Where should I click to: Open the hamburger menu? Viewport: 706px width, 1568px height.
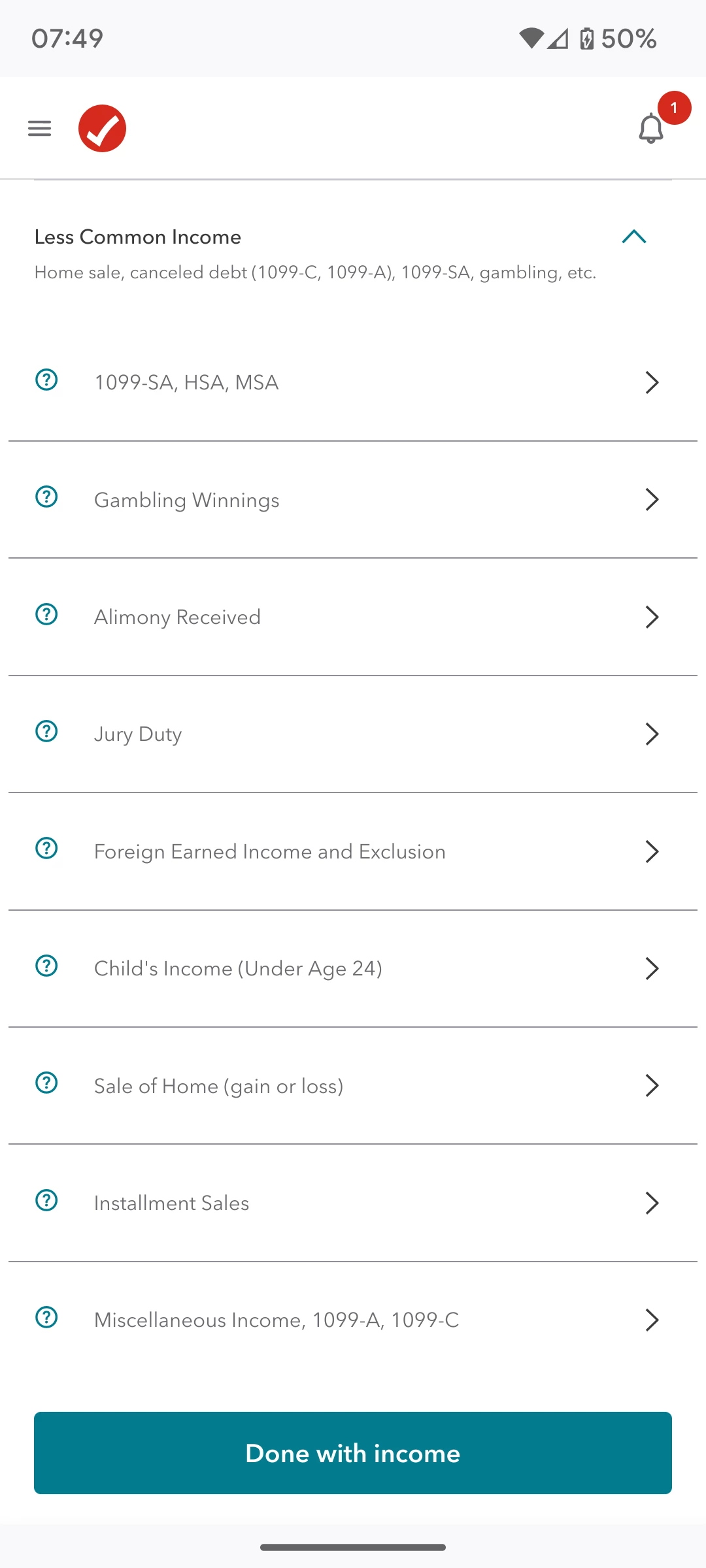(x=39, y=128)
